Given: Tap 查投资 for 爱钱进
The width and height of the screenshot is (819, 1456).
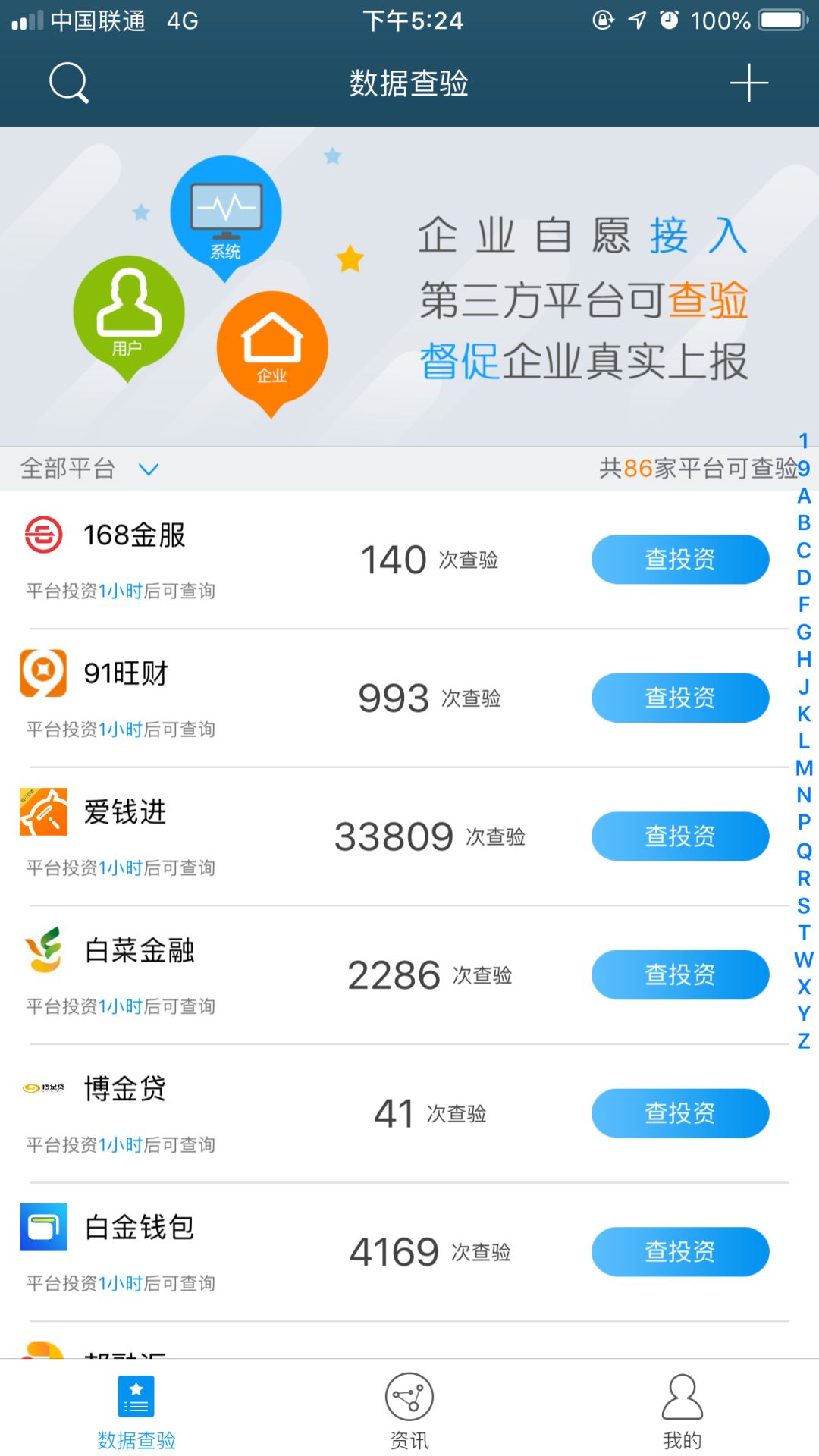Looking at the screenshot, I should pyautogui.click(x=679, y=836).
